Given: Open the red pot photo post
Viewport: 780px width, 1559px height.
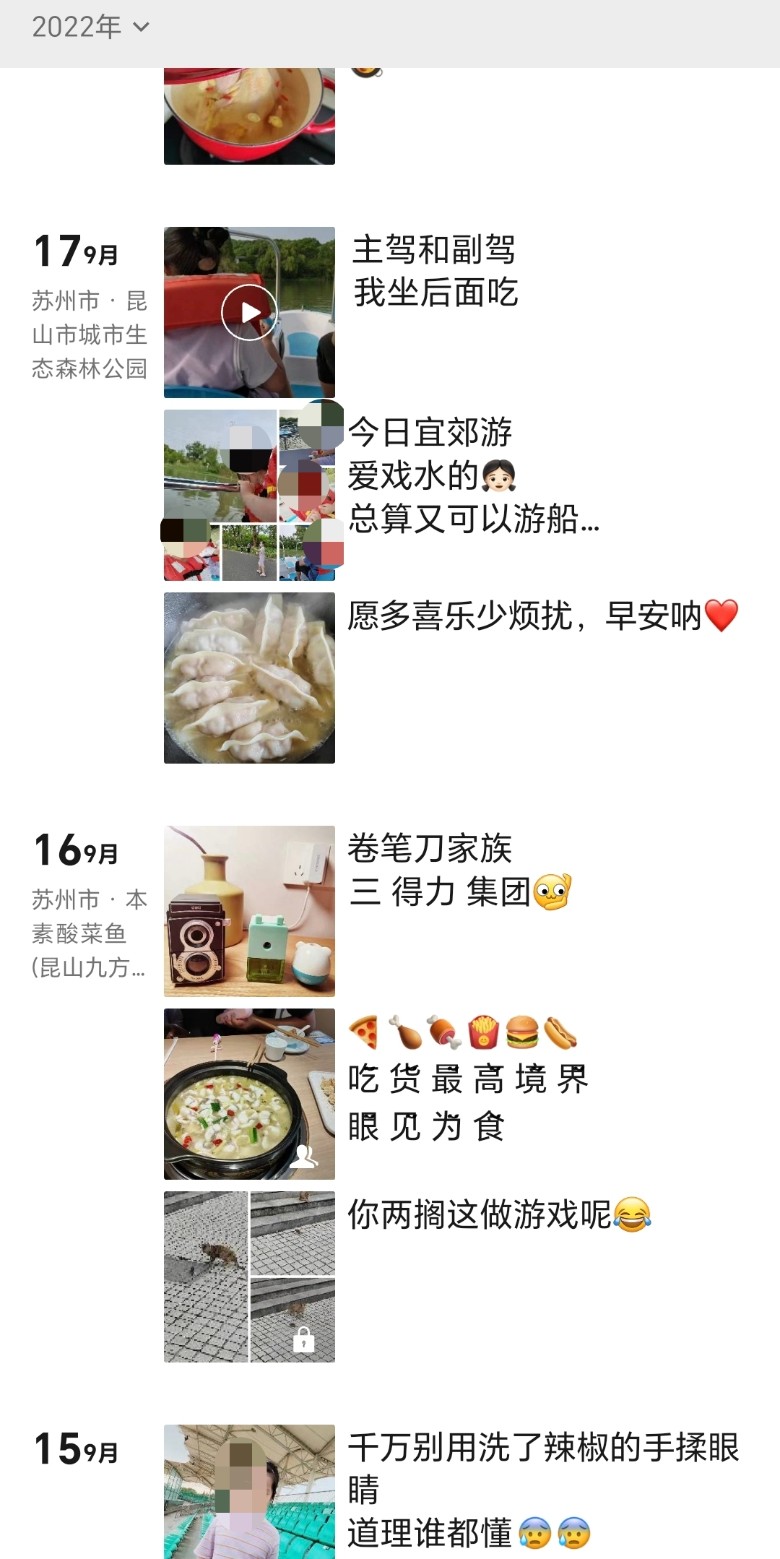Looking at the screenshot, I should [x=250, y=116].
